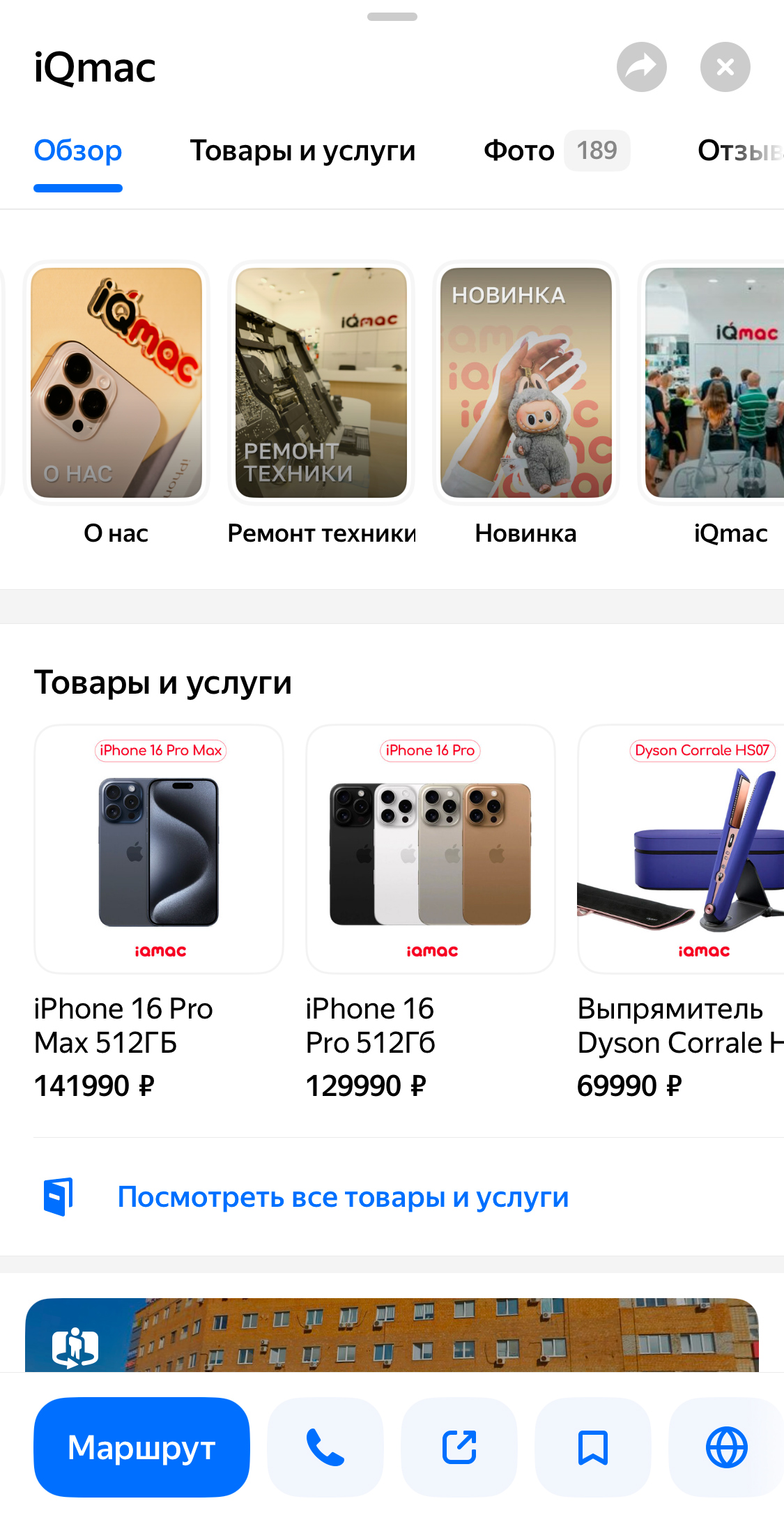
Task: Switch to the Отзывы tab
Action: point(739,151)
